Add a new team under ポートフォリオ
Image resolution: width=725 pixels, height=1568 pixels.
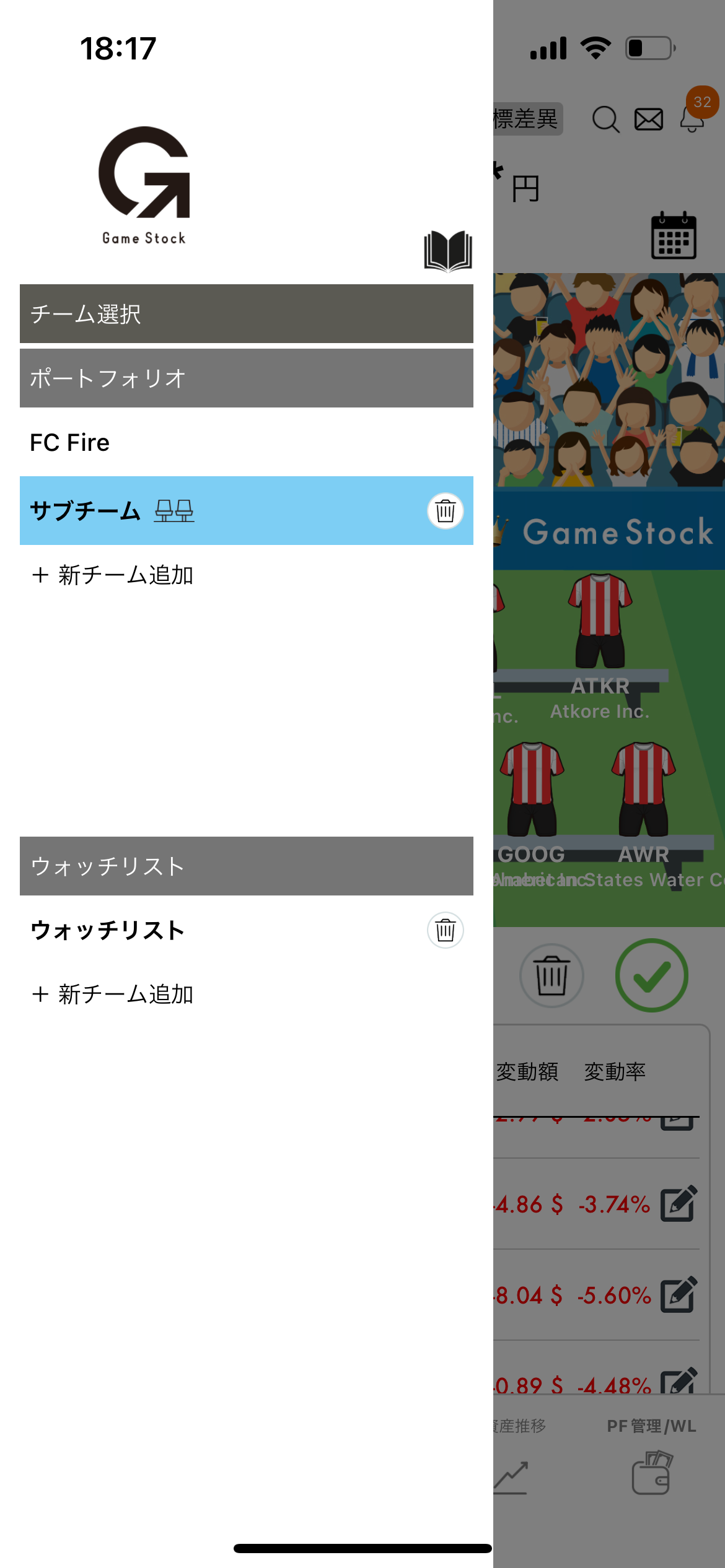click(113, 575)
